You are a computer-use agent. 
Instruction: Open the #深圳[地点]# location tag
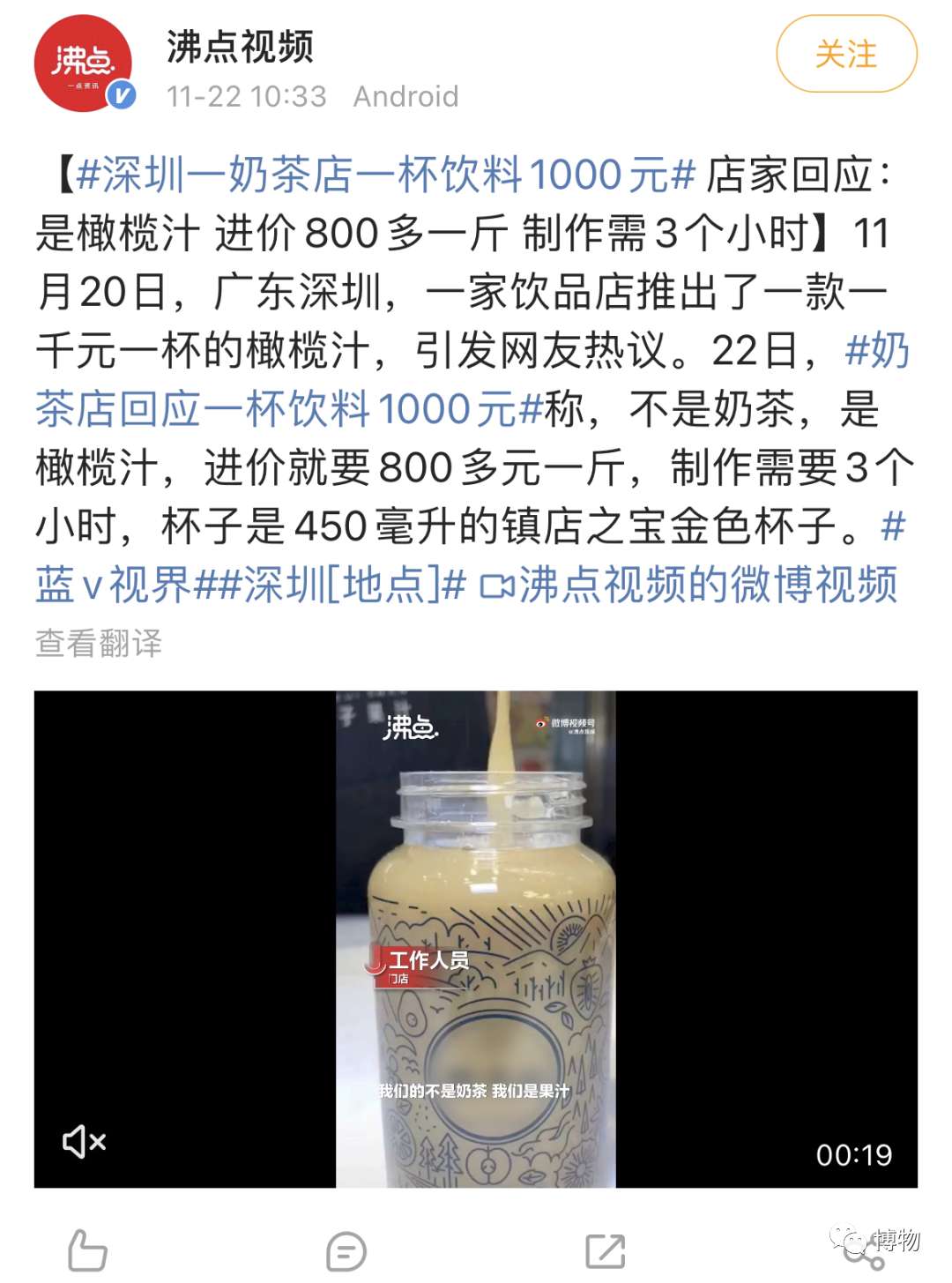342,585
